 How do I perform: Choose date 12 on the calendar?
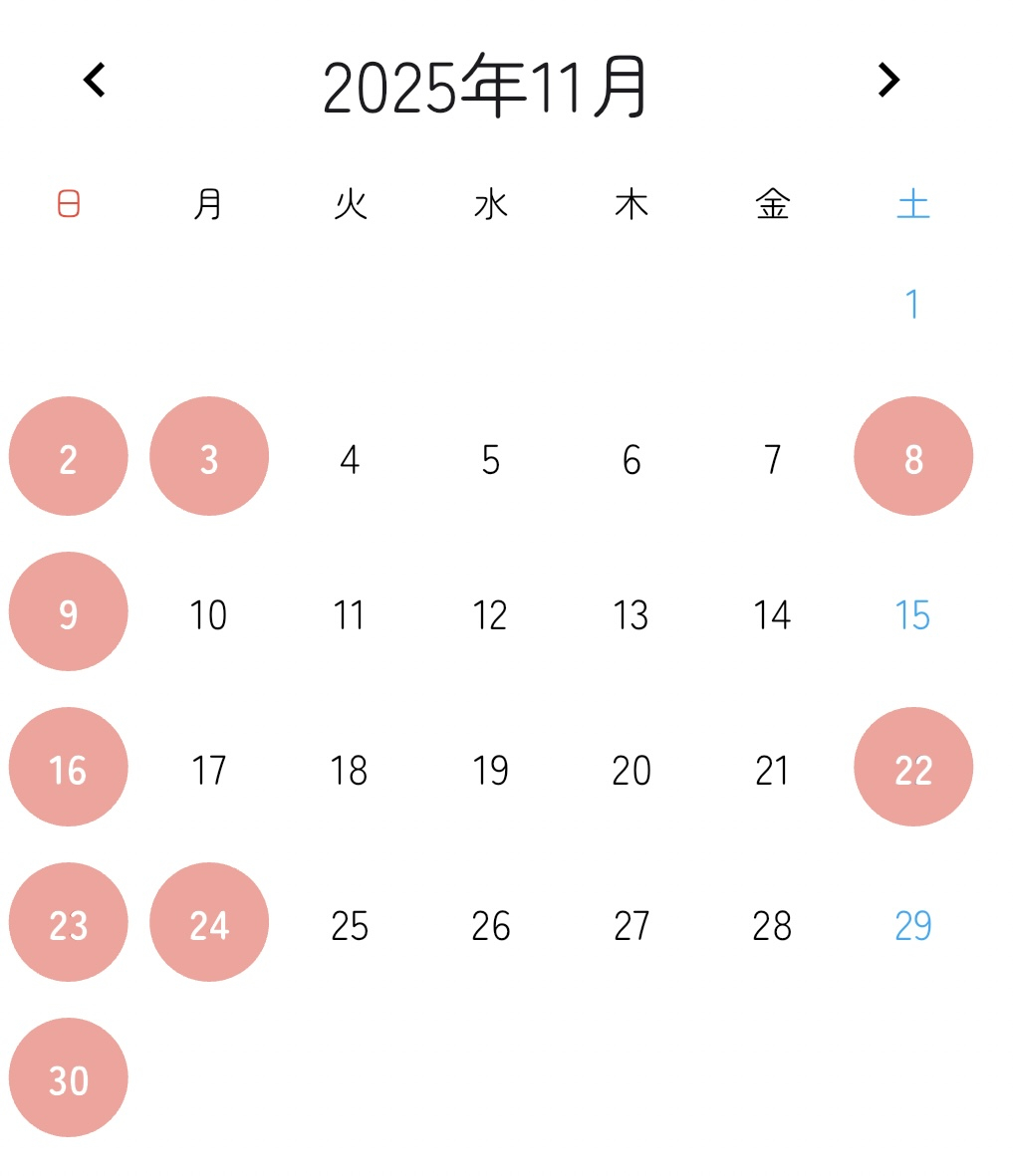pos(490,615)
